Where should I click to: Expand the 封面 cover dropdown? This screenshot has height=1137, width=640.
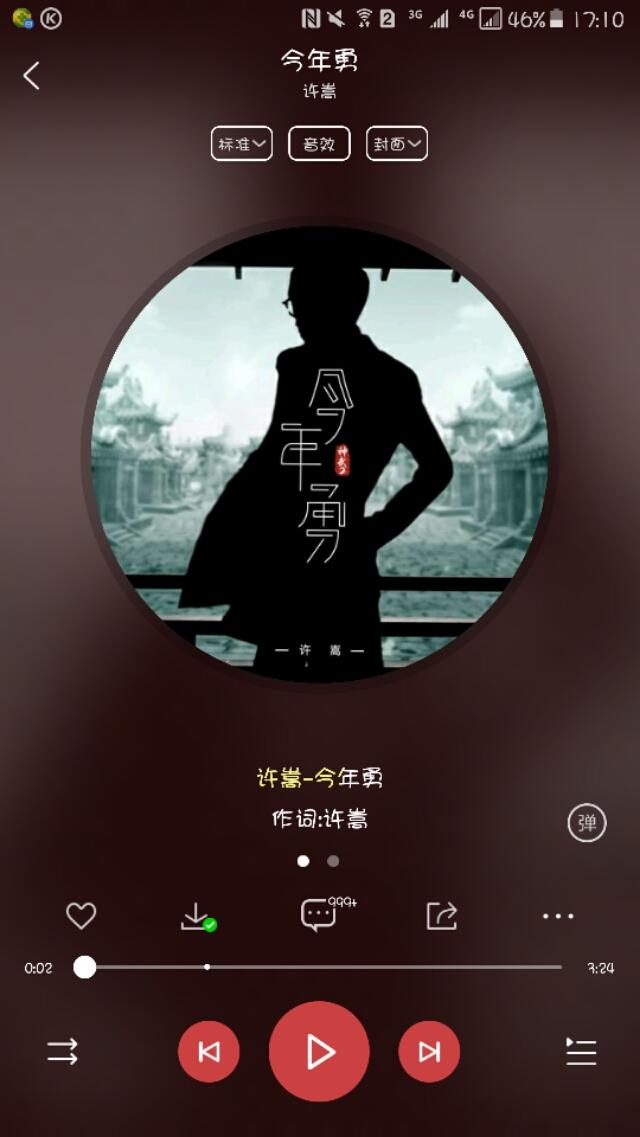[x=397, y=143]
